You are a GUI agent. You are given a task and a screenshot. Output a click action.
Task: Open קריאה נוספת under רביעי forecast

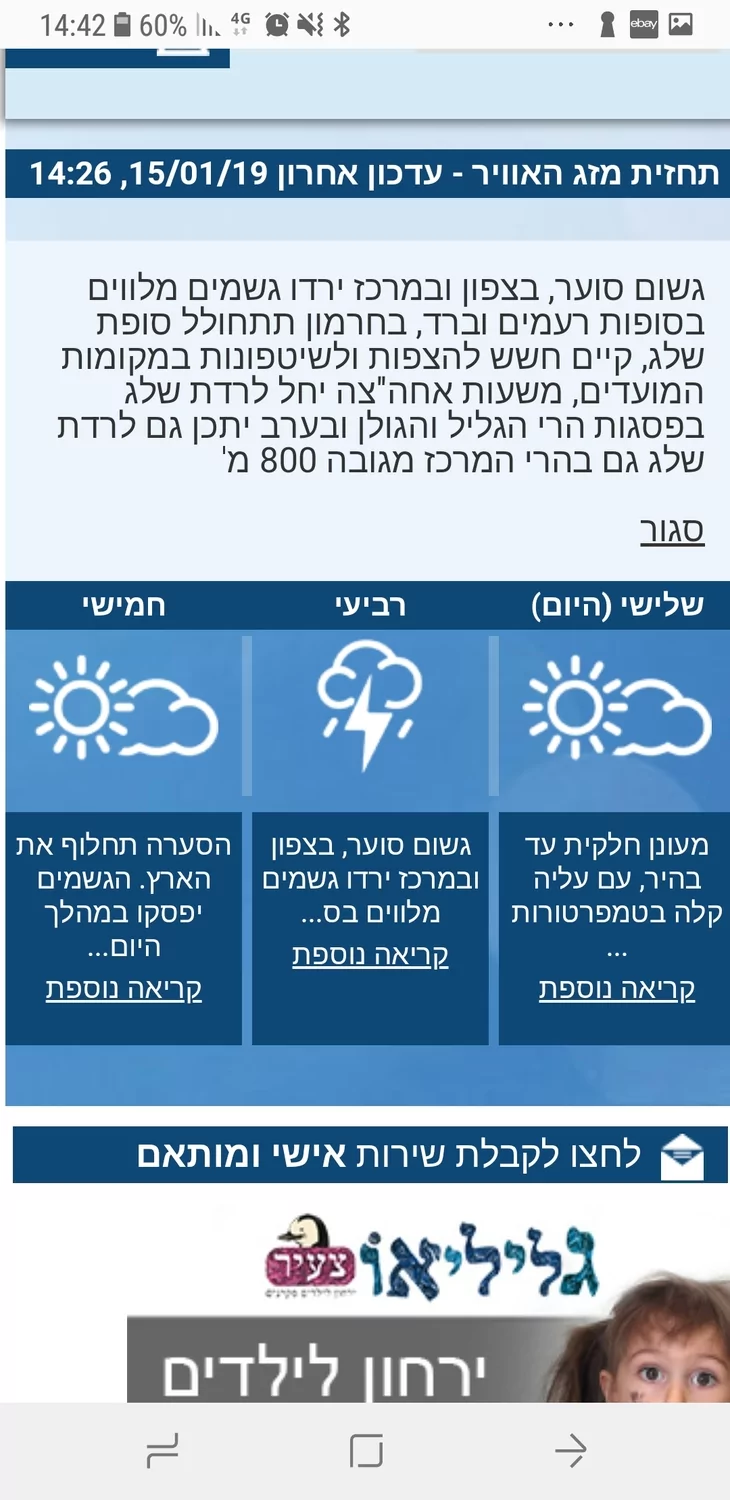[370, 955]
